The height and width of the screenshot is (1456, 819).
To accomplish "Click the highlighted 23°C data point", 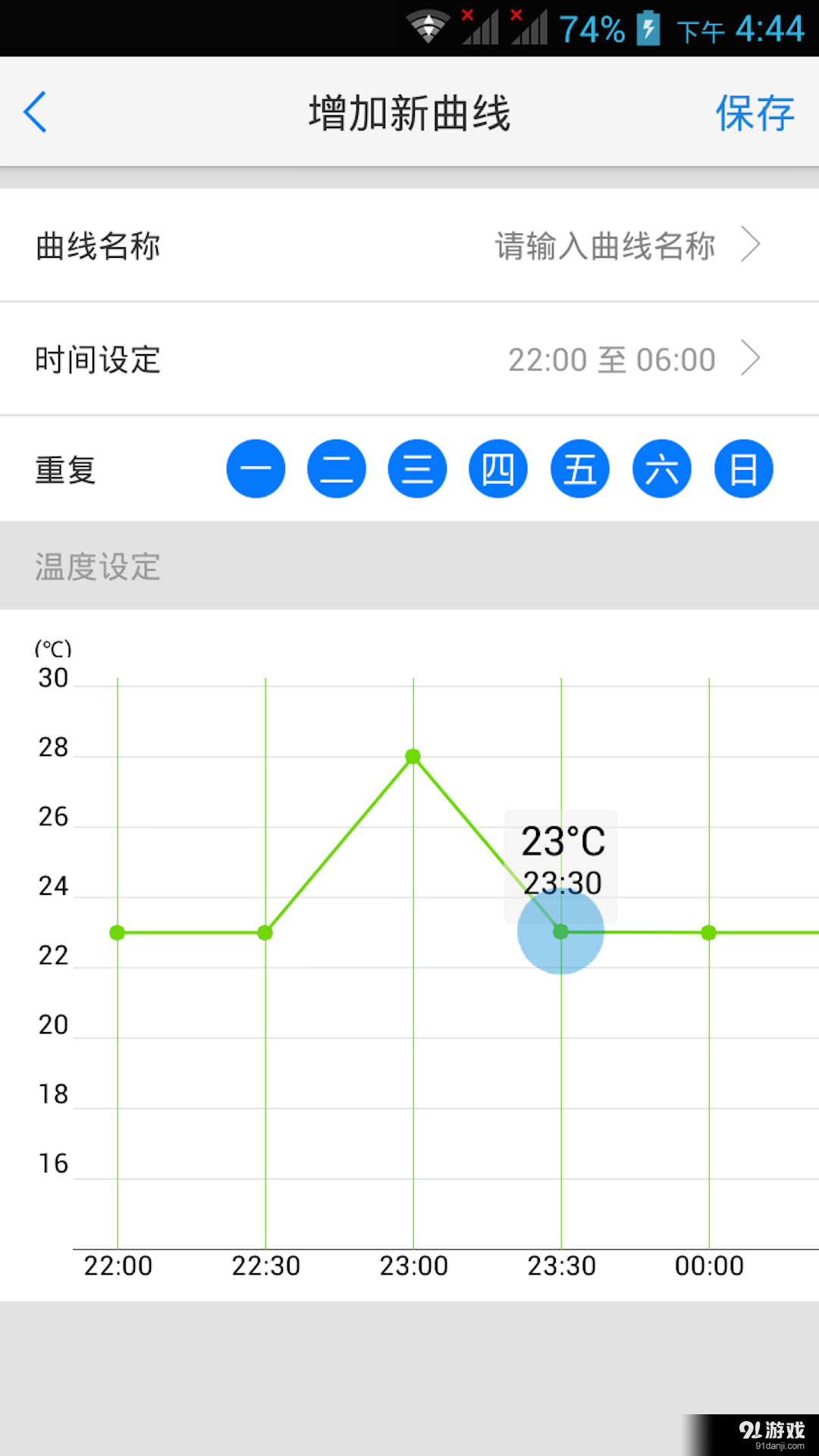I will click(560, 933).
